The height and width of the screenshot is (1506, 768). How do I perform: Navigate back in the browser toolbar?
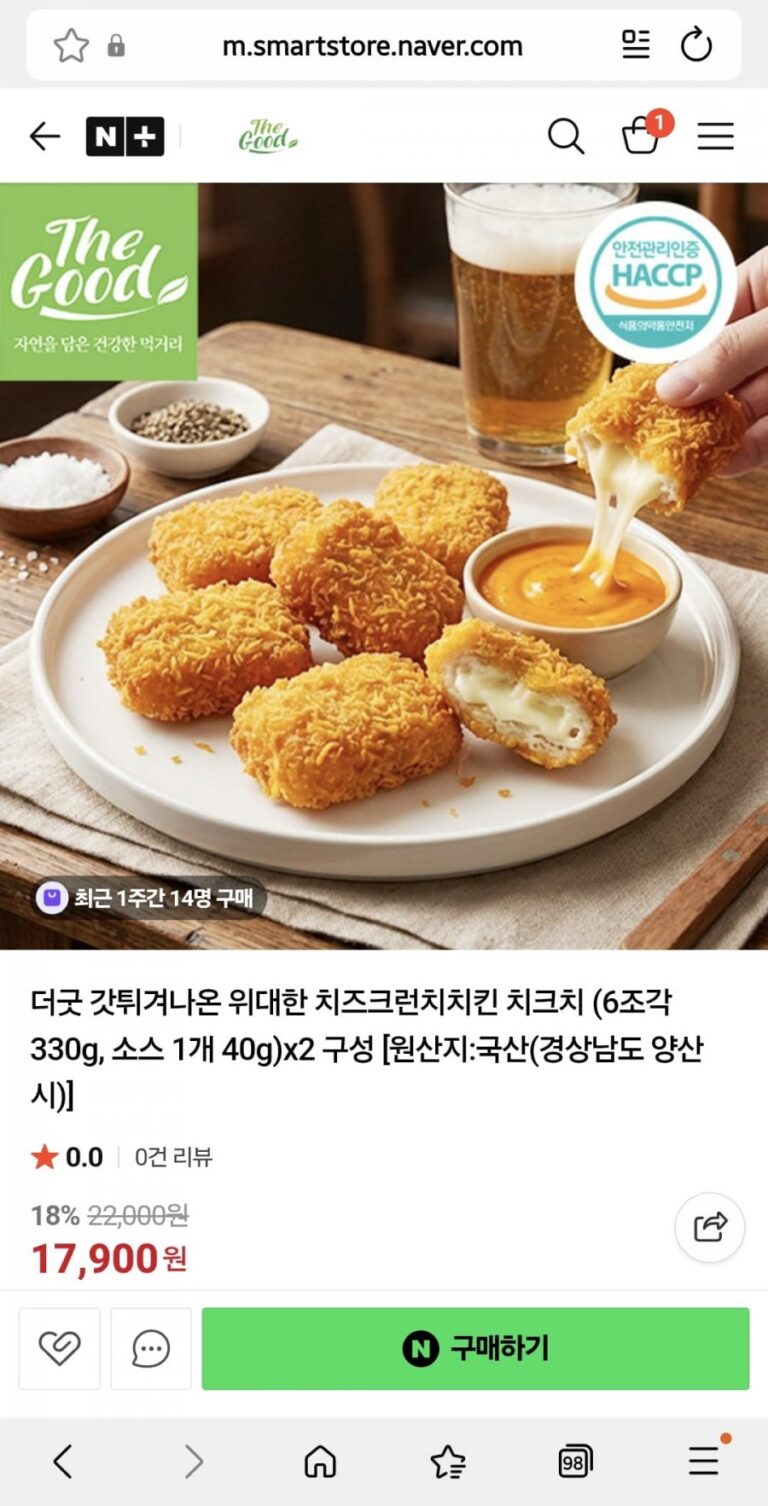[63, 1462]
